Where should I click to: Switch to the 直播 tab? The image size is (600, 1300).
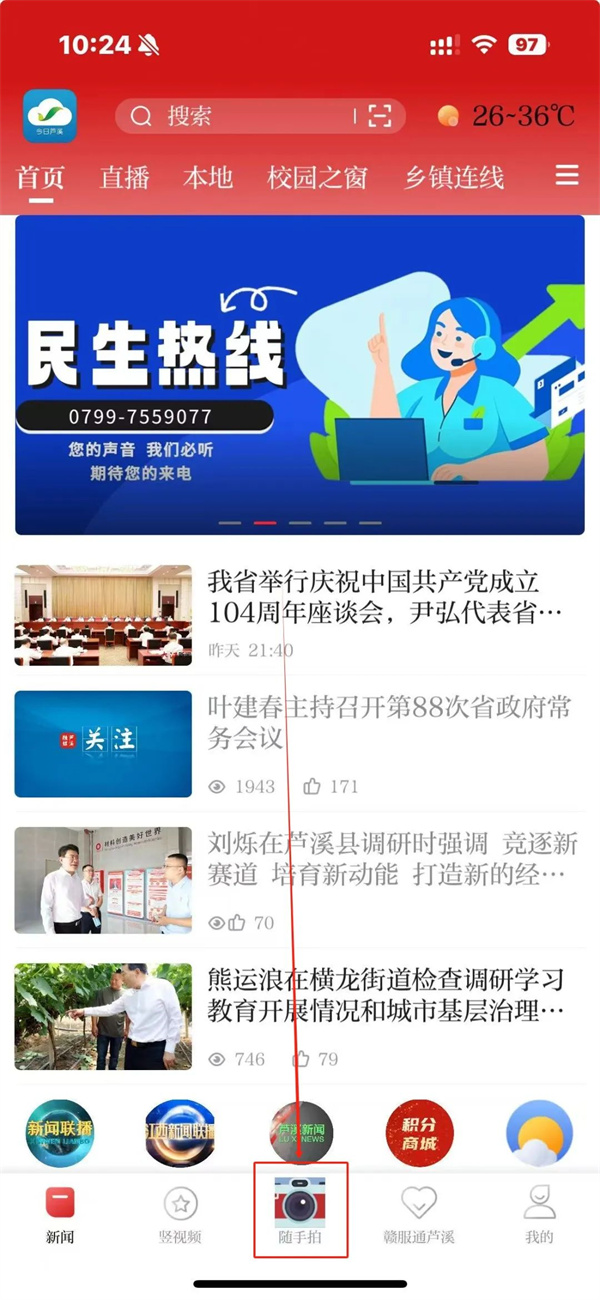(x=125, y=178)
